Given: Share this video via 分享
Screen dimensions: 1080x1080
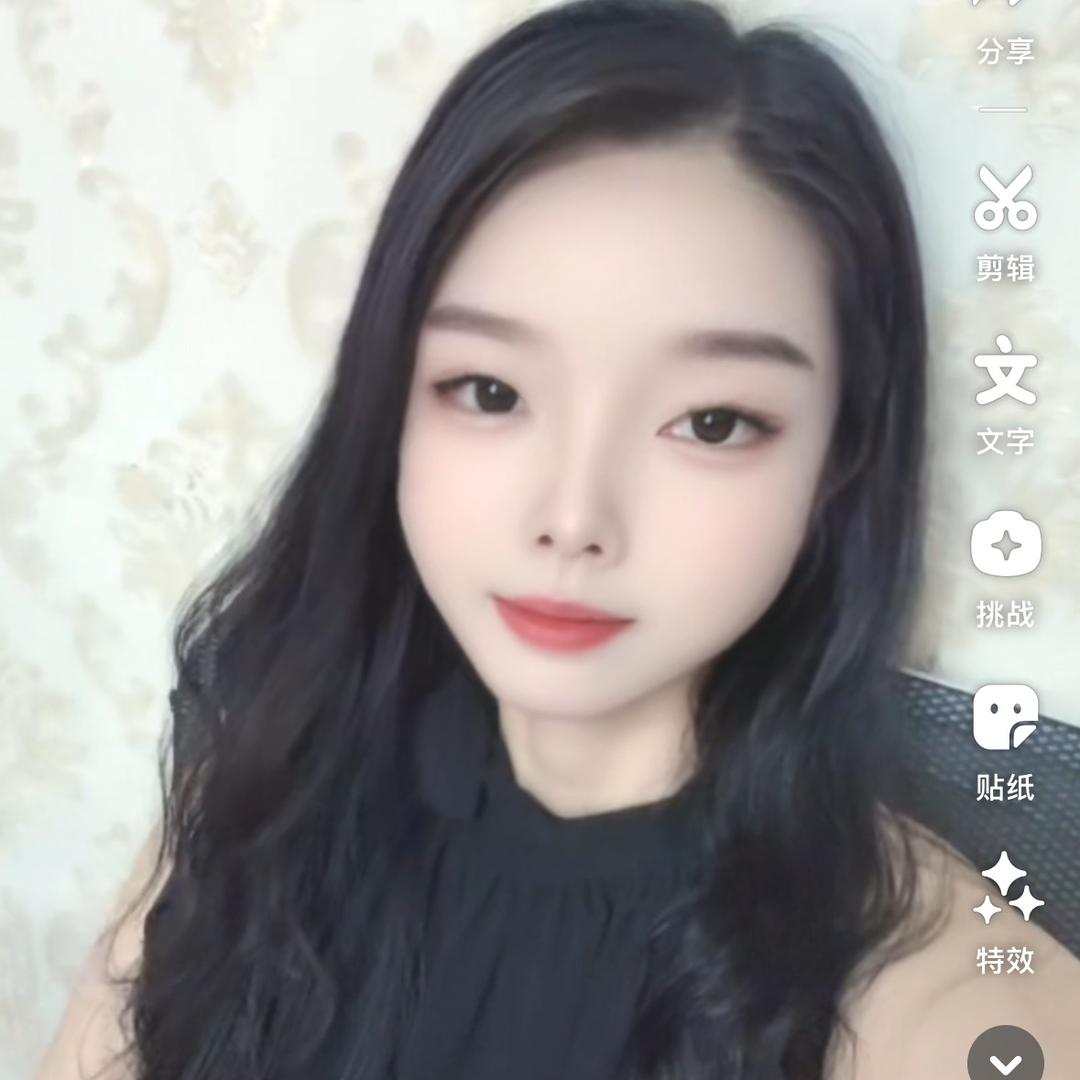Looking at the screenshot, I should 1005,35.
